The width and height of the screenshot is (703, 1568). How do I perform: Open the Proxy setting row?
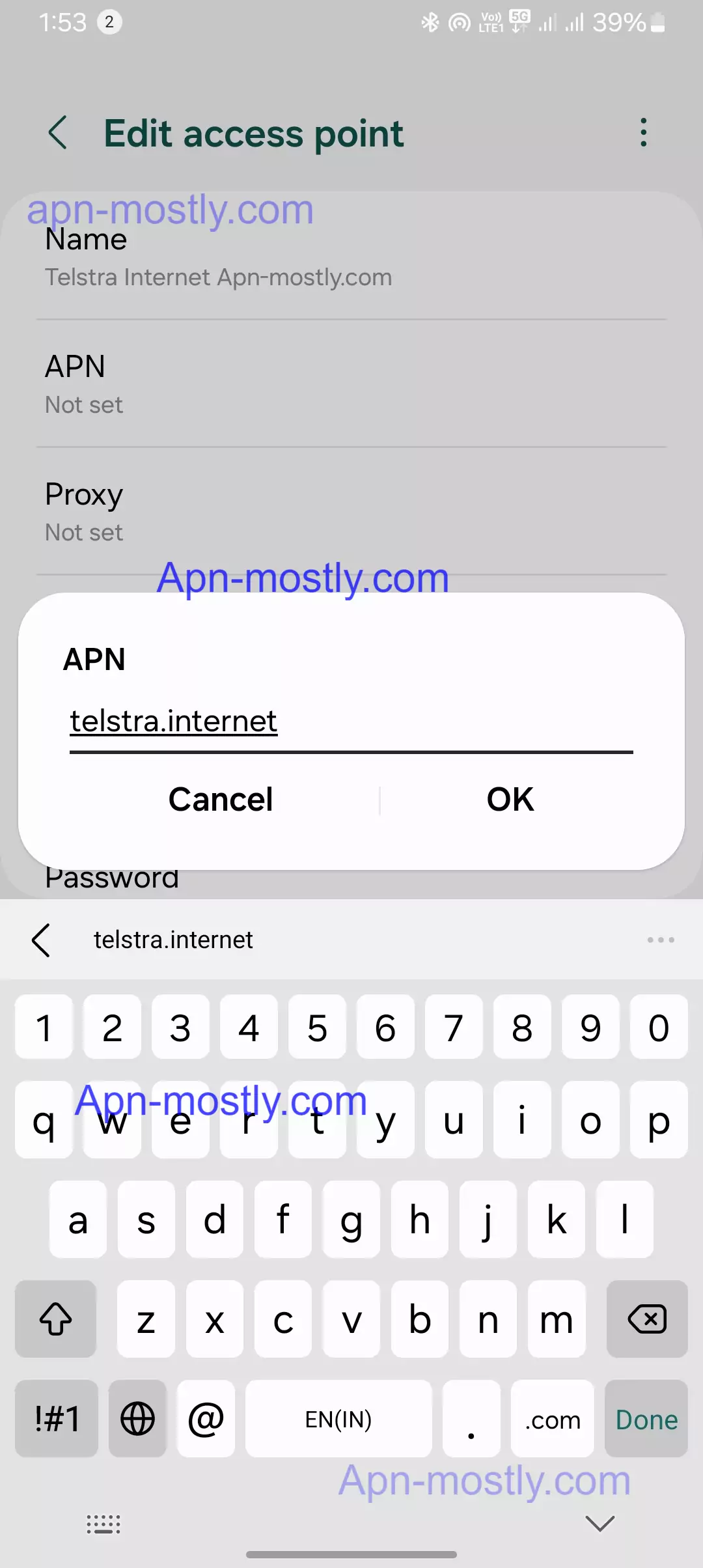351,512
